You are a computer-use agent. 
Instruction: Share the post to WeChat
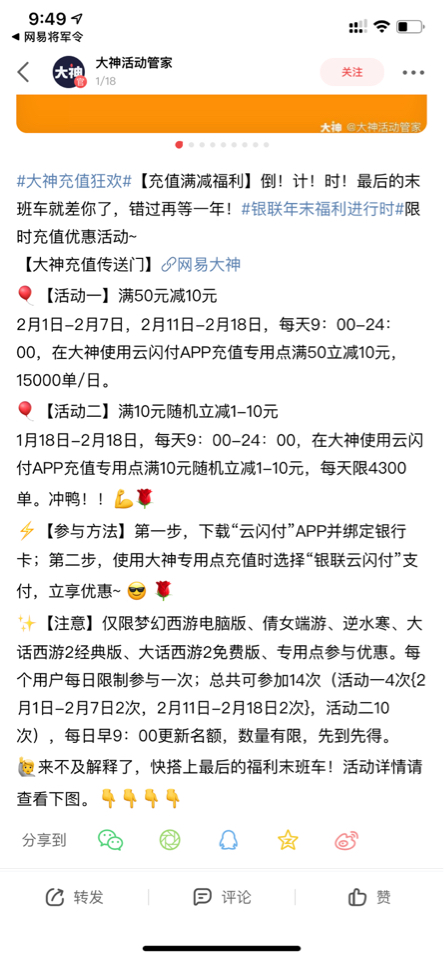[111, 840]
